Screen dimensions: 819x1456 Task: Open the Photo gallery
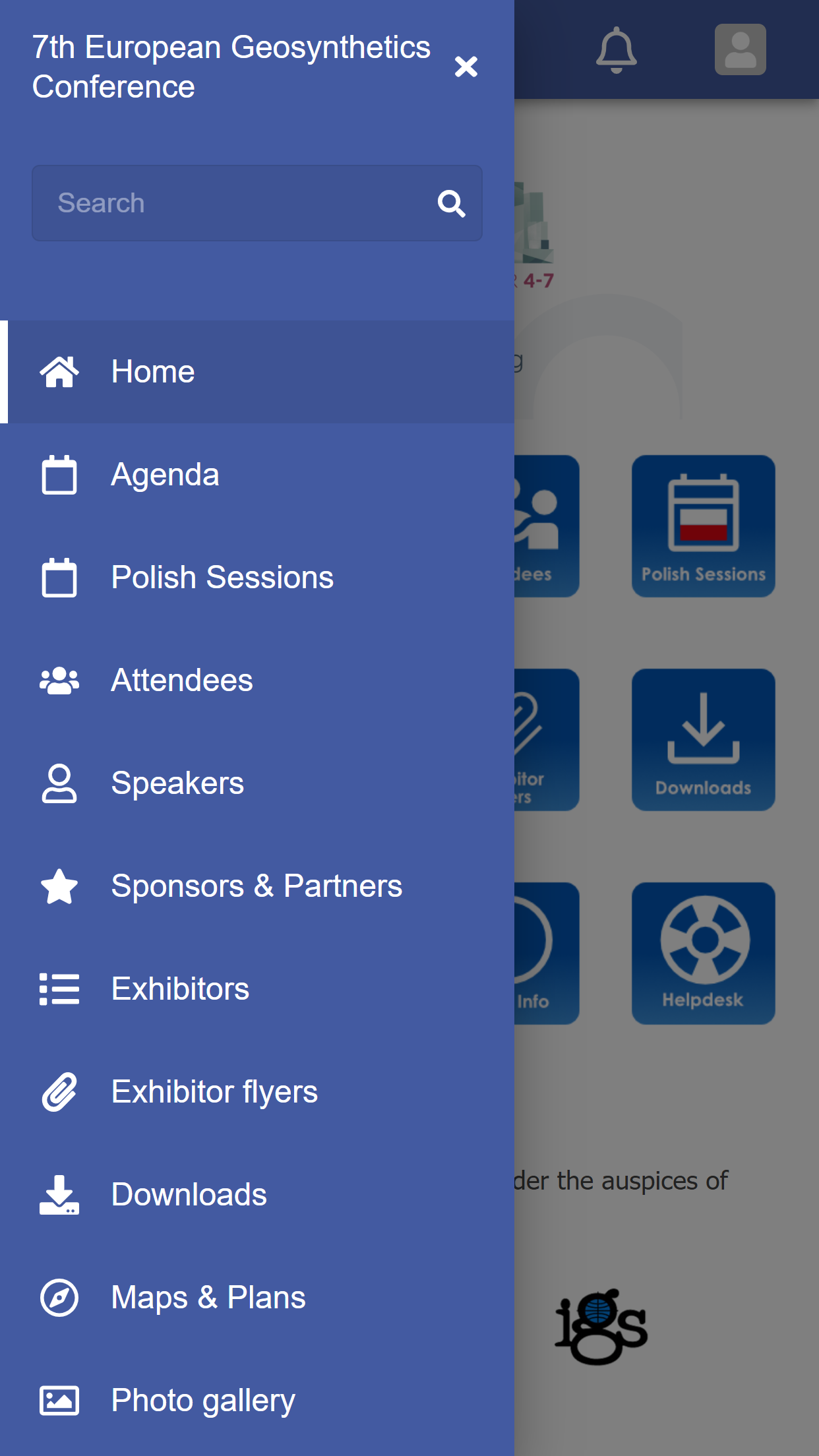pyautogui.click(x=257, y=1401)
